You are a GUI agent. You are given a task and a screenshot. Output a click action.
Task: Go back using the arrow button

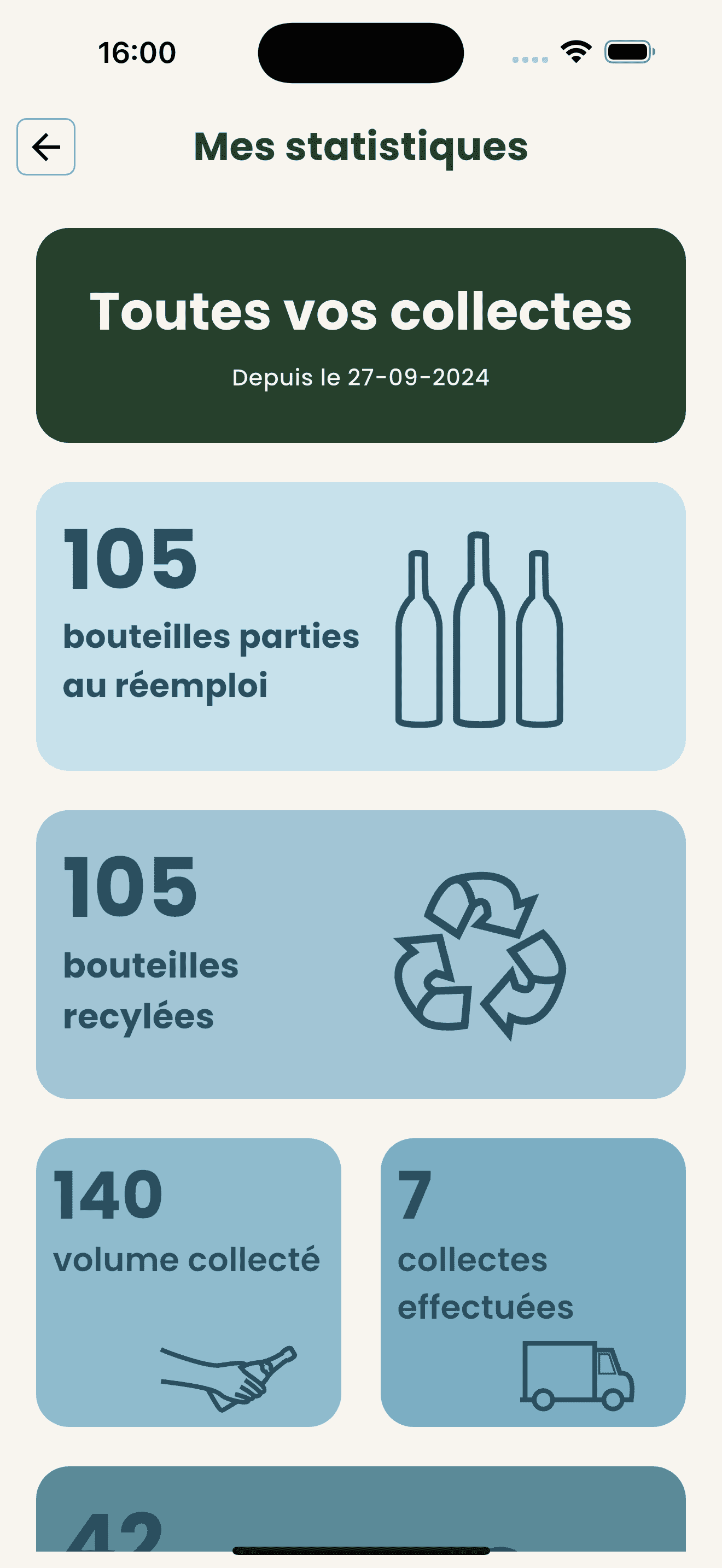(x=45, y=147)
